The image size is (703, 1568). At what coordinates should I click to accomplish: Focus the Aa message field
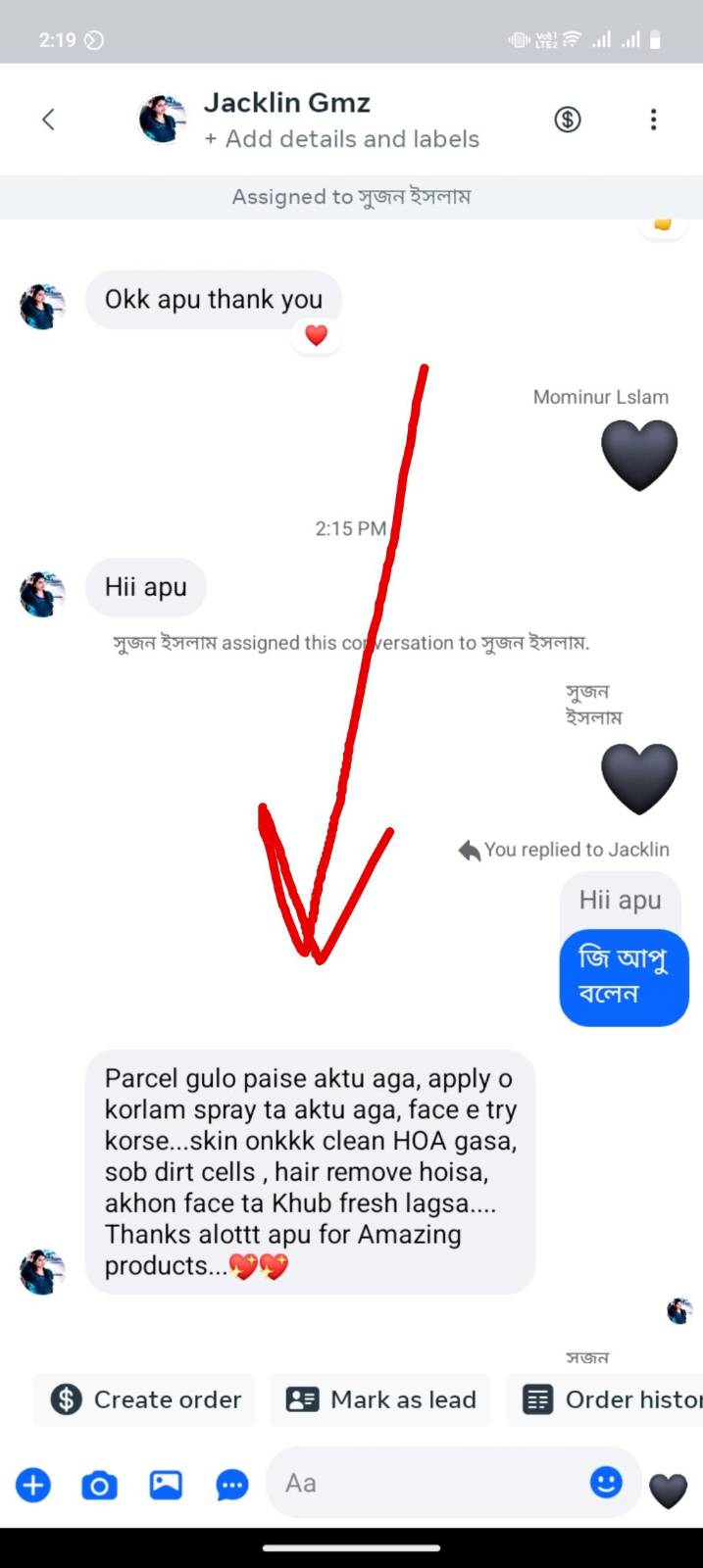click(x=431, y=1483)
